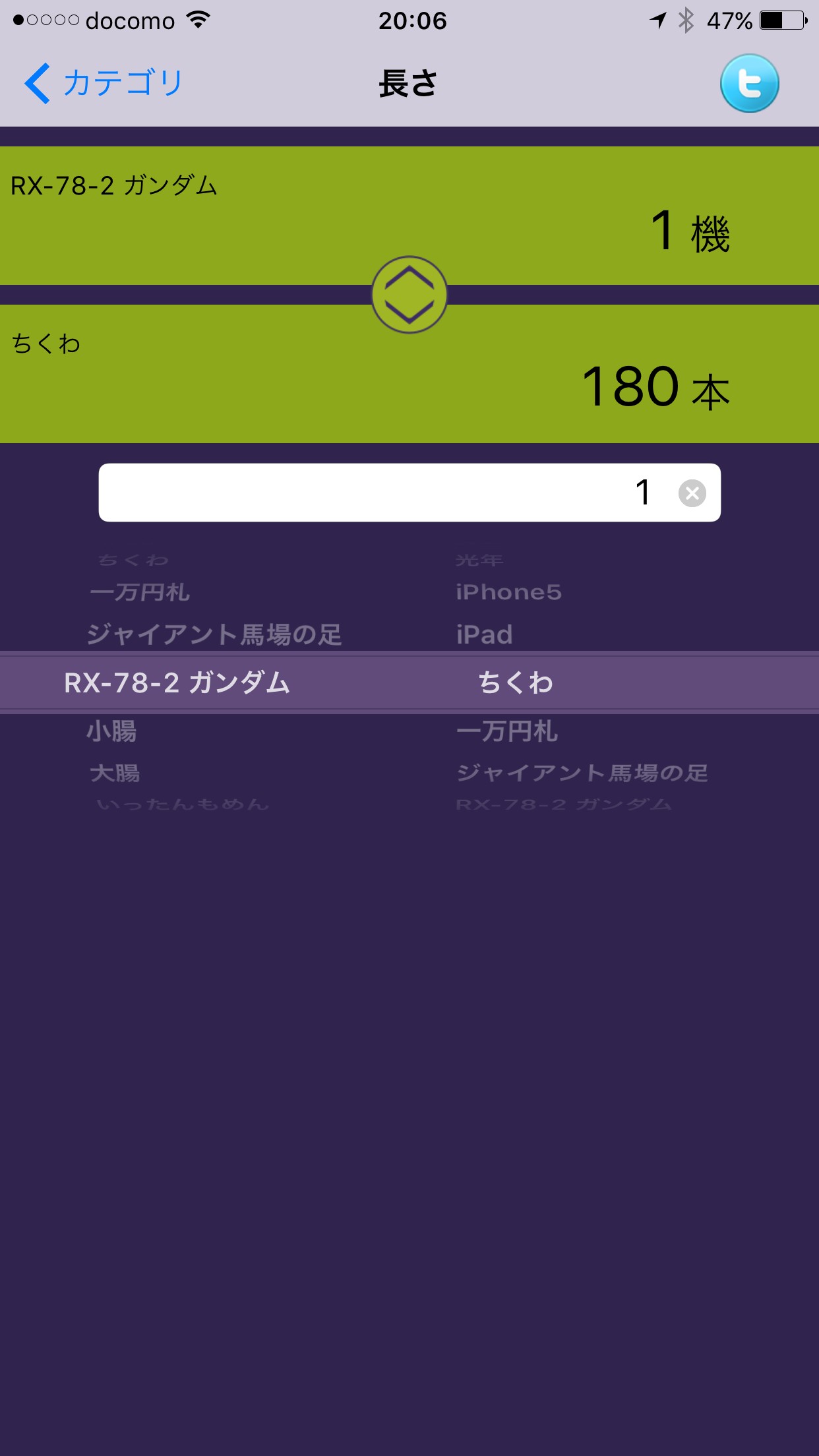Go back to カテゴリ list
The image size is (819, 1456).
tap(104, 84)
